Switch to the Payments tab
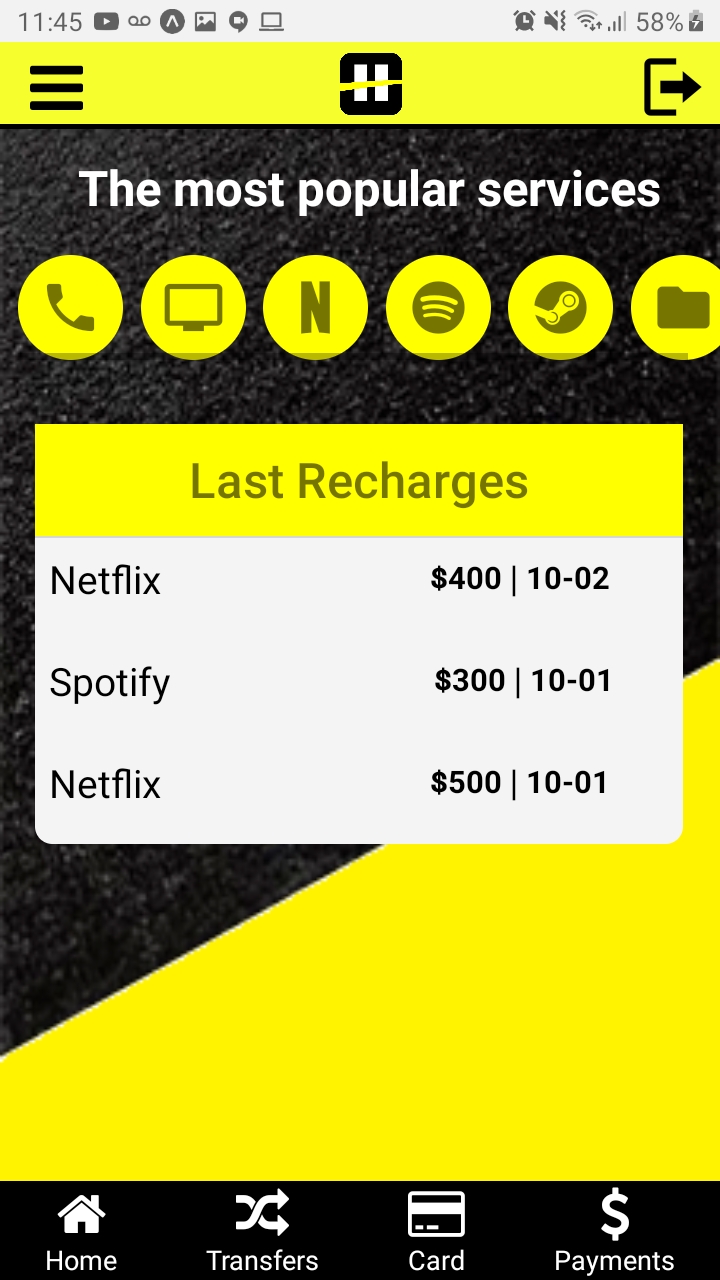This screenshot has width=720, height=1280. click(614, 1232)
